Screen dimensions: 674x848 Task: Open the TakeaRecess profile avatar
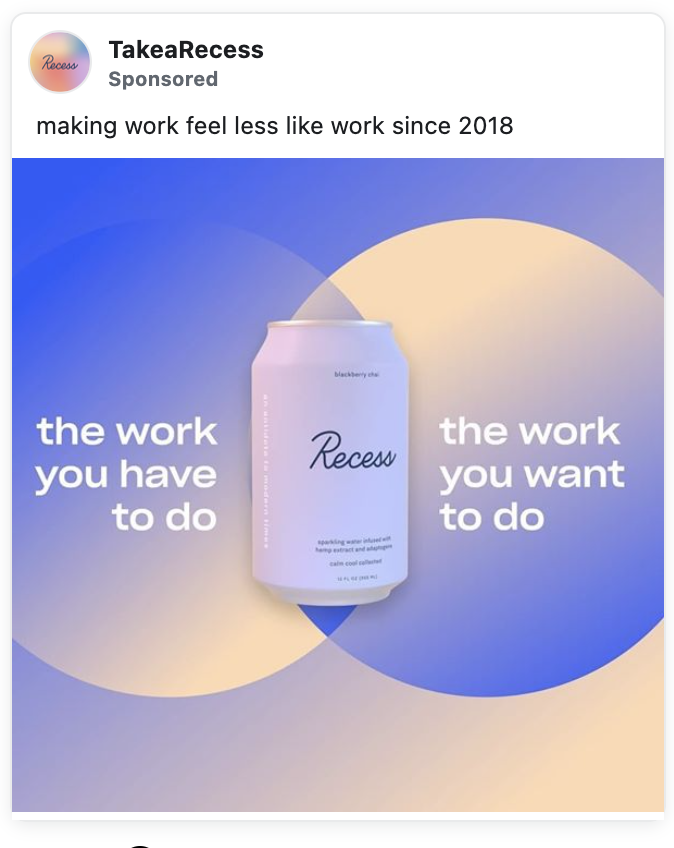59,62
